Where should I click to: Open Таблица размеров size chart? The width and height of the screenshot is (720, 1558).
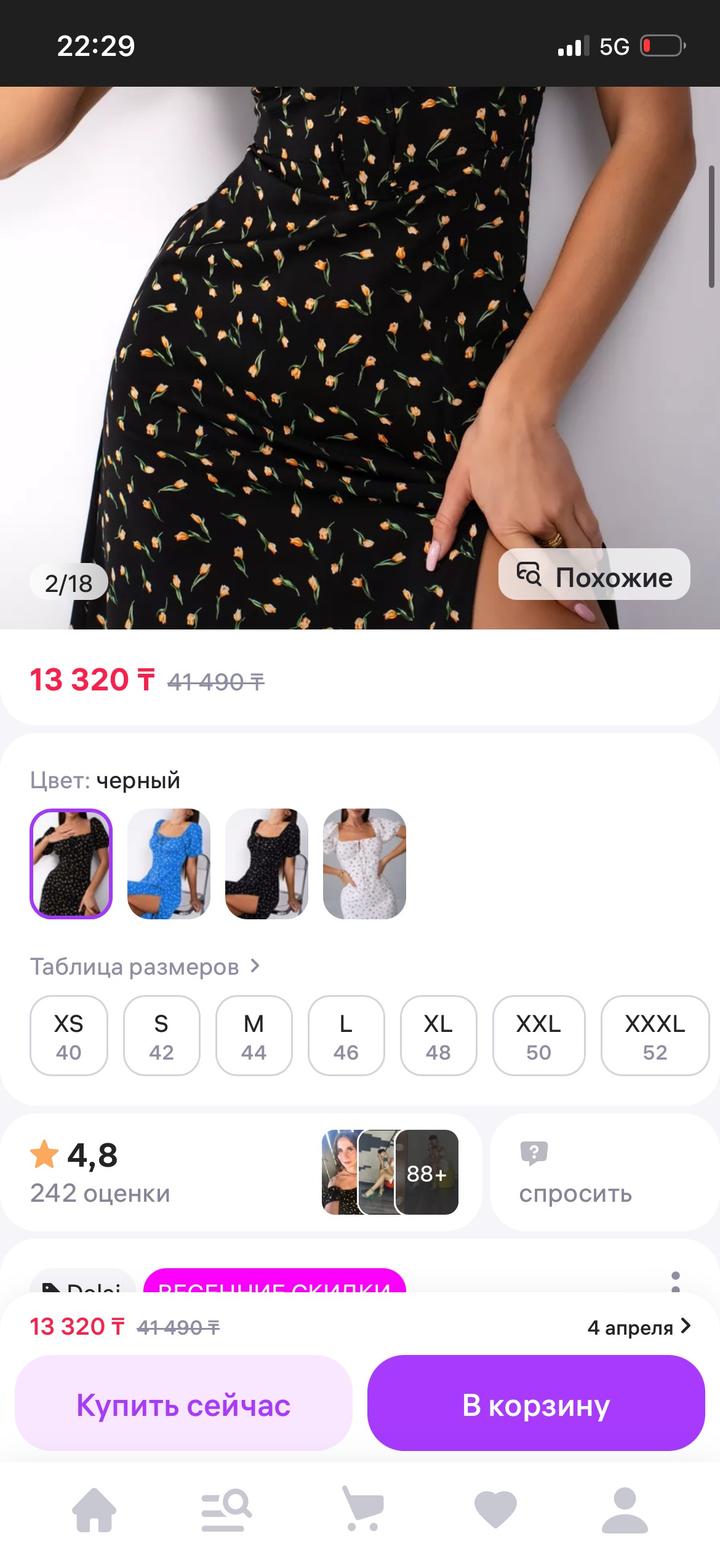tap(145, 967)
